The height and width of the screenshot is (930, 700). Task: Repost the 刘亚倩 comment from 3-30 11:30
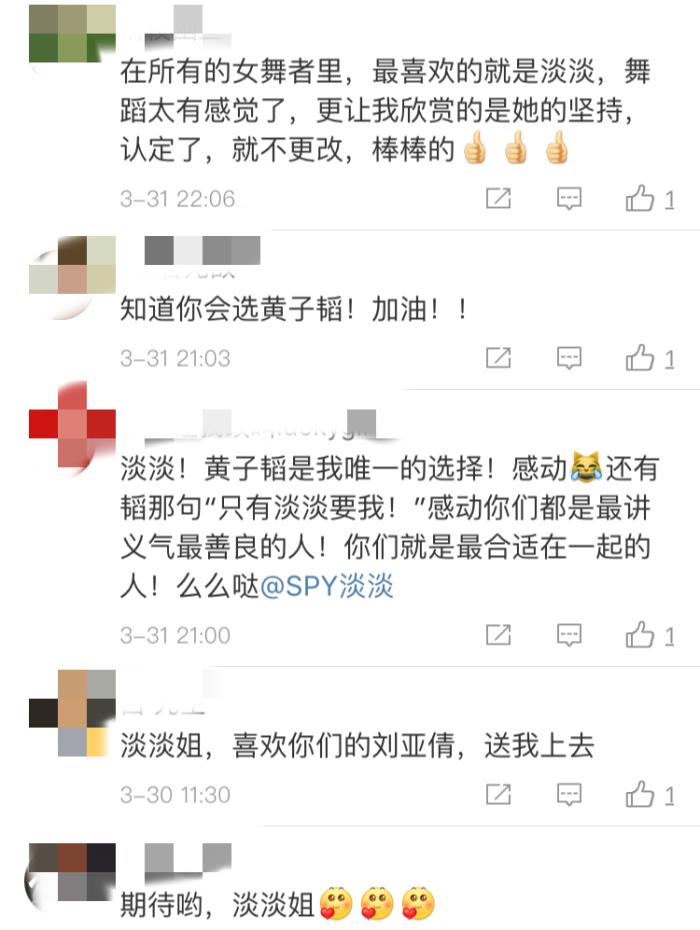[x=498, y=794]
